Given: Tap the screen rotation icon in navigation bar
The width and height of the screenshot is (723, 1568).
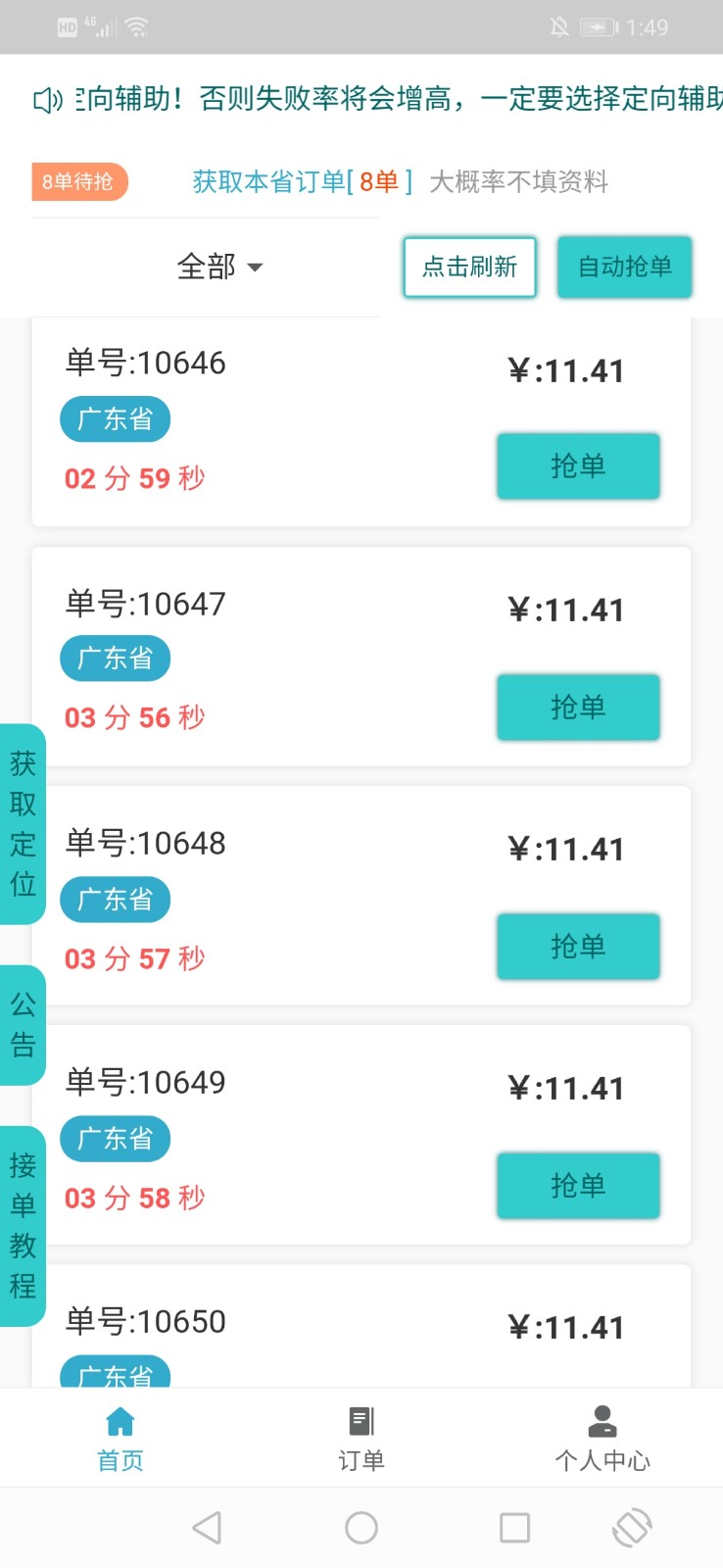Looking at the screenshot, I should point(631,1527).
